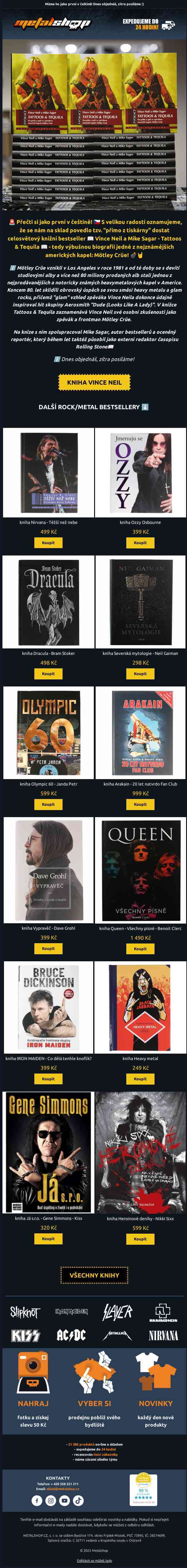Open the YouTube channel icon
The image size is (187, 1568).
[x=65, y=1501]
